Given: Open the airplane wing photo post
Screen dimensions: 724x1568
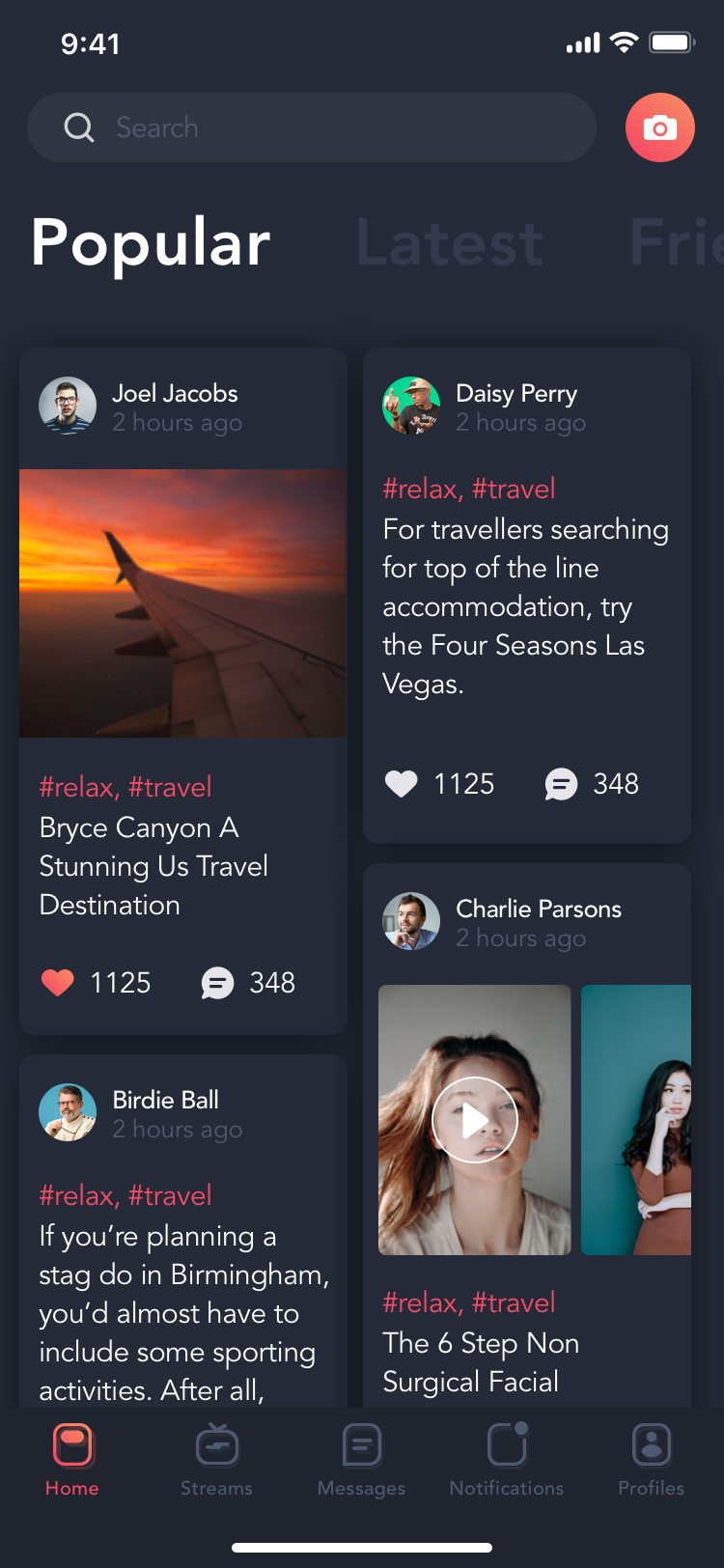Looking at the screenshot, I should pos(182,603).
